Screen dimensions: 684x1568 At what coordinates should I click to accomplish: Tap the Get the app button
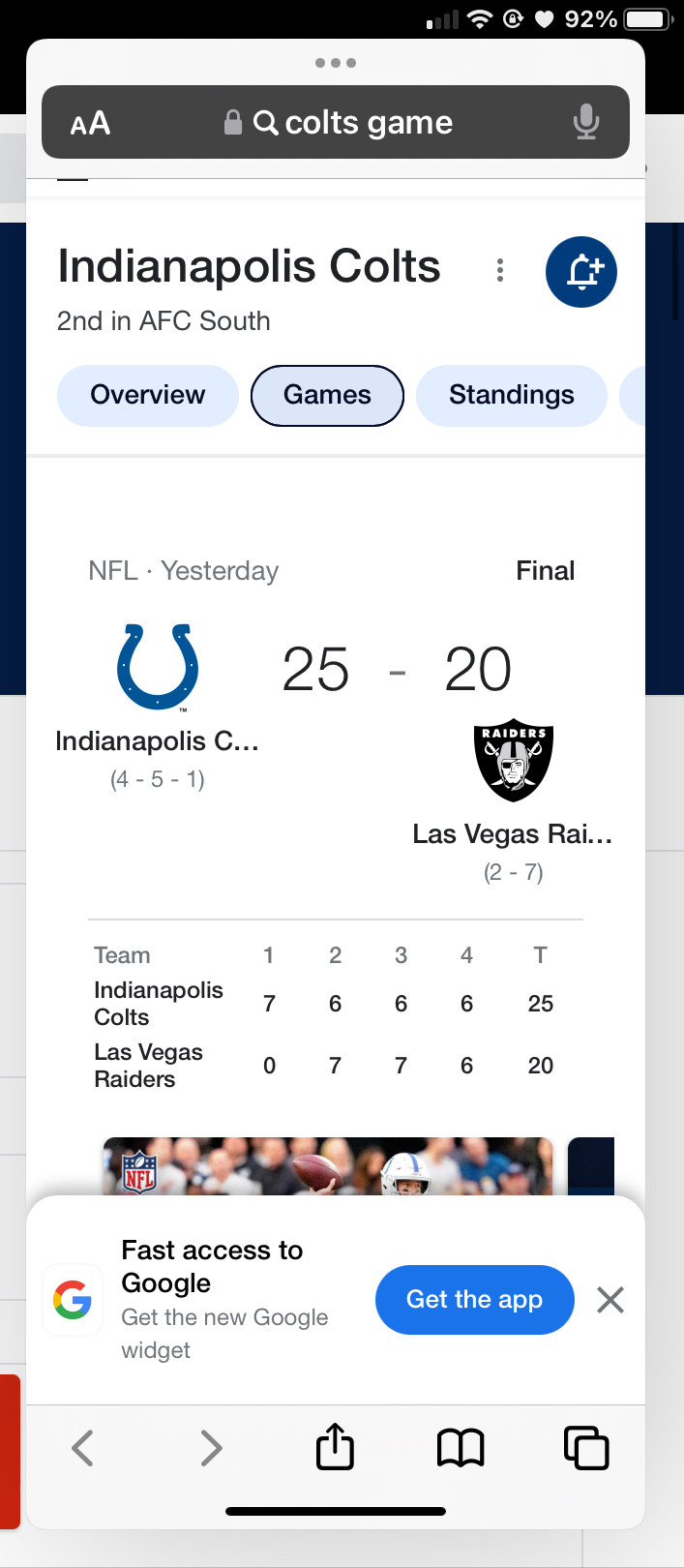click(475, 1299)
